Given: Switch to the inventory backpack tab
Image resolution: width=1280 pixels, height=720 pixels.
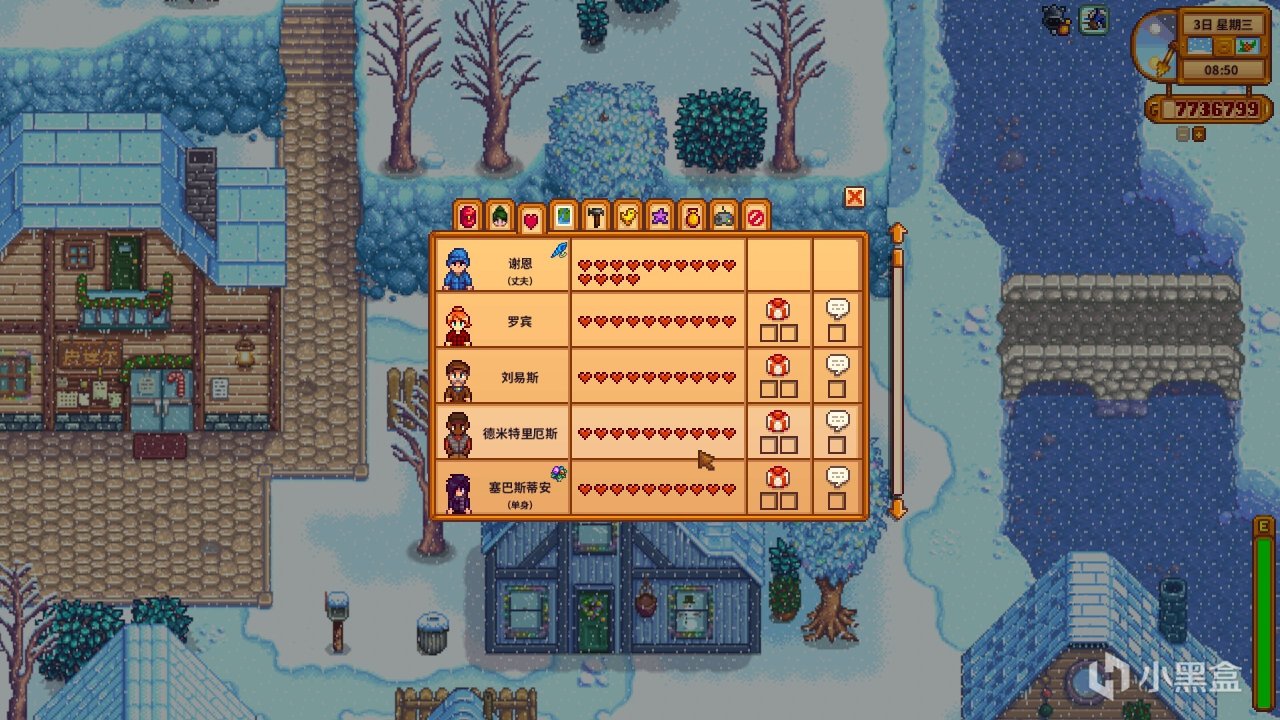Looking at the screenshot, I should (469, 216).
